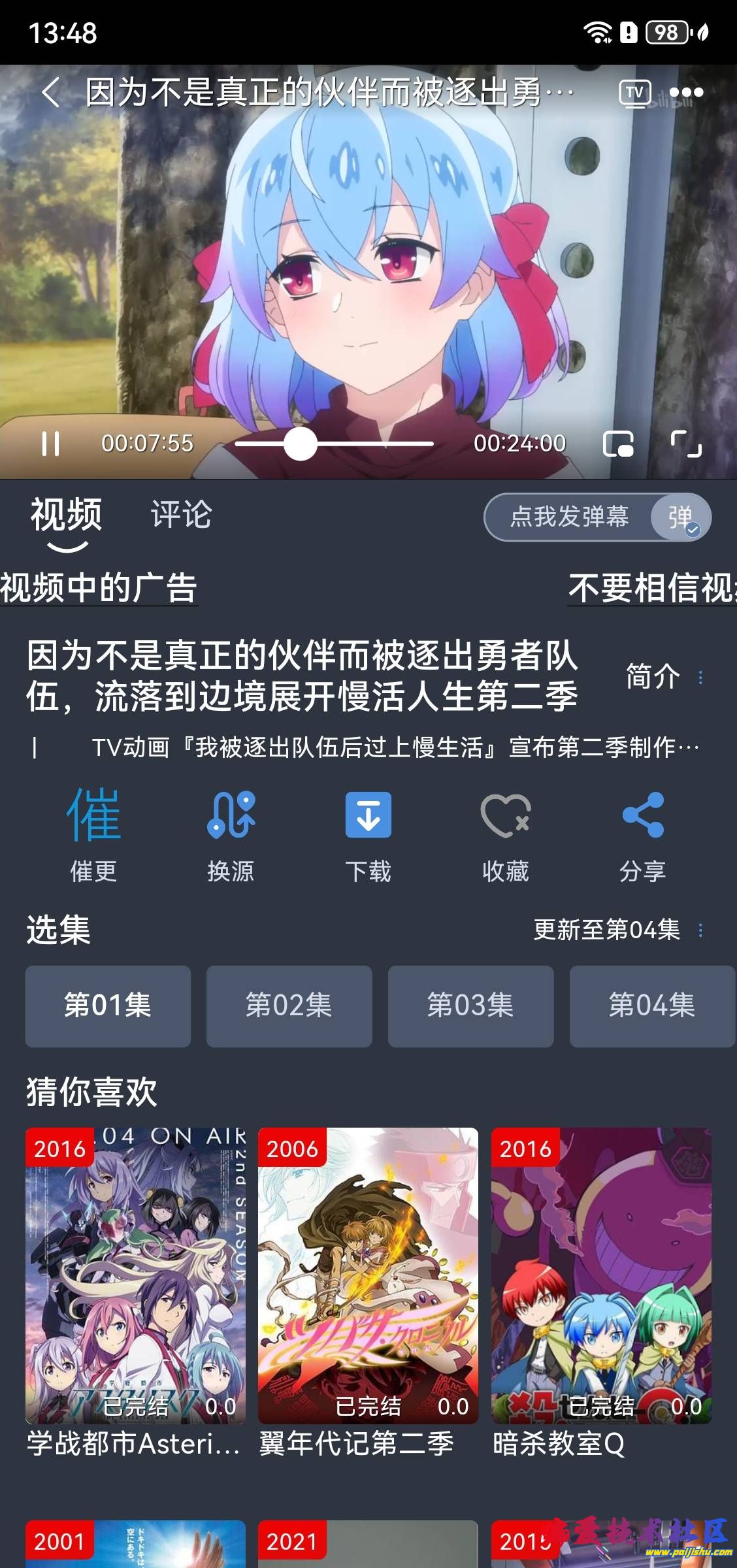This screenshot has height=1568, width=737.
Task: Play 第02集 episode
Action: tap(289, 1007)
